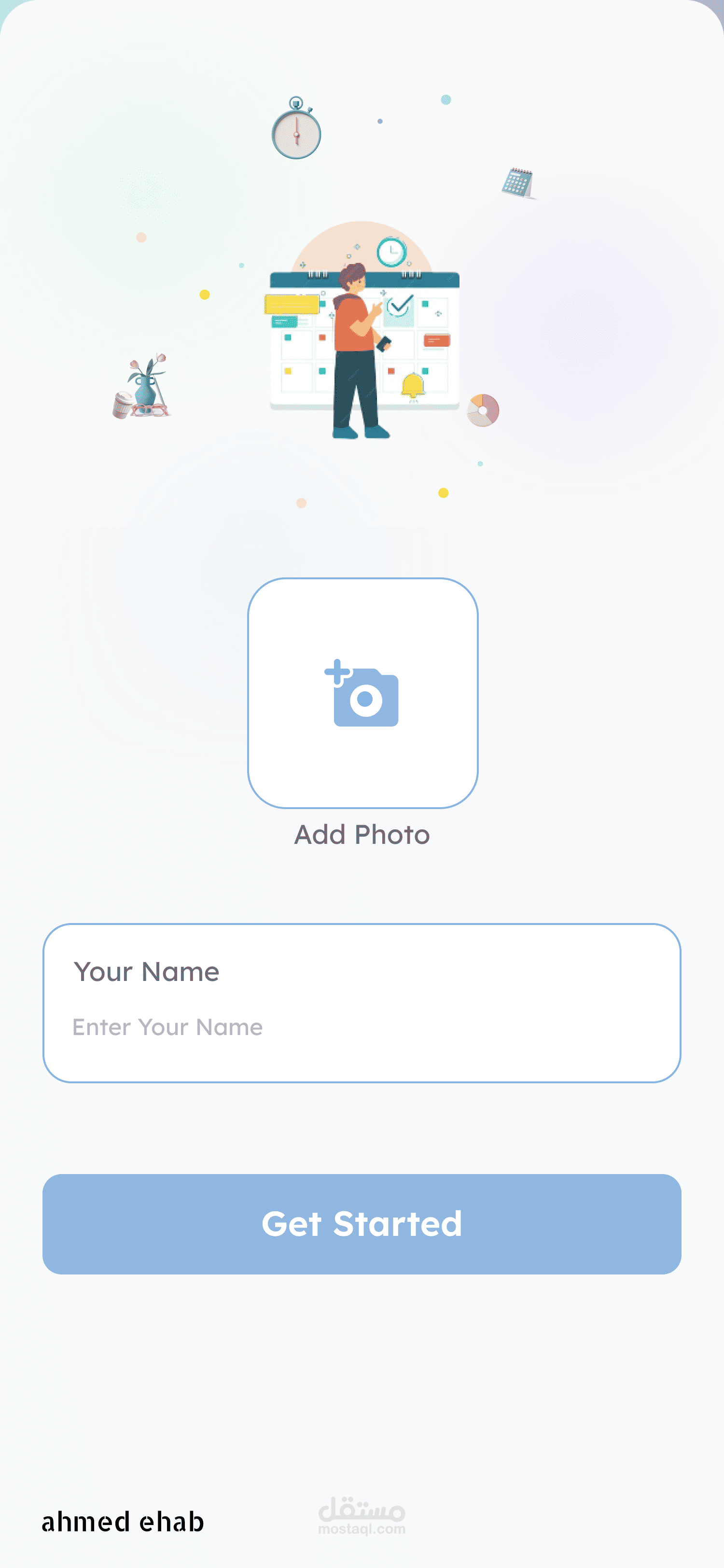Tap the Get Started button
Screen dimensions: 724x1568
tap(362, 1224)
